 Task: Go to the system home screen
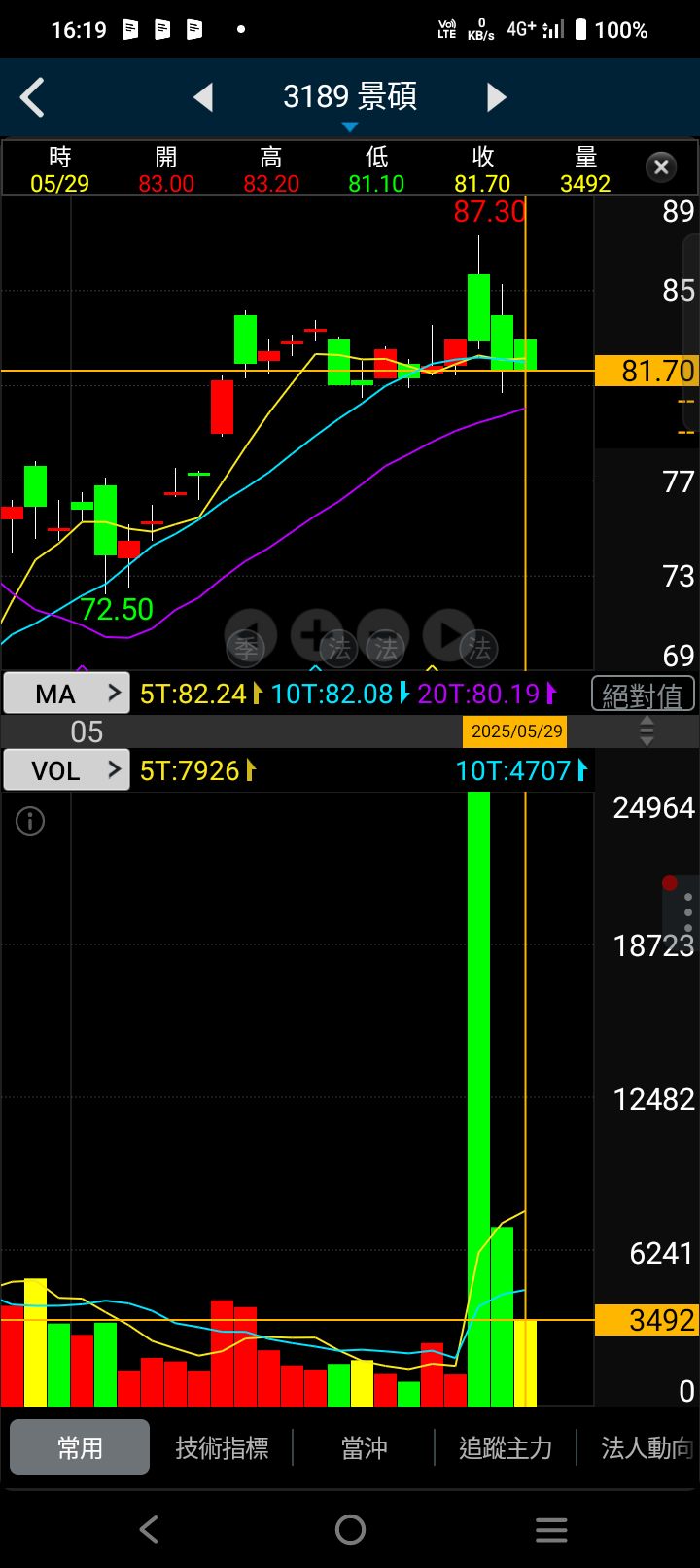pyautogui.click(x=350, y=1530)
